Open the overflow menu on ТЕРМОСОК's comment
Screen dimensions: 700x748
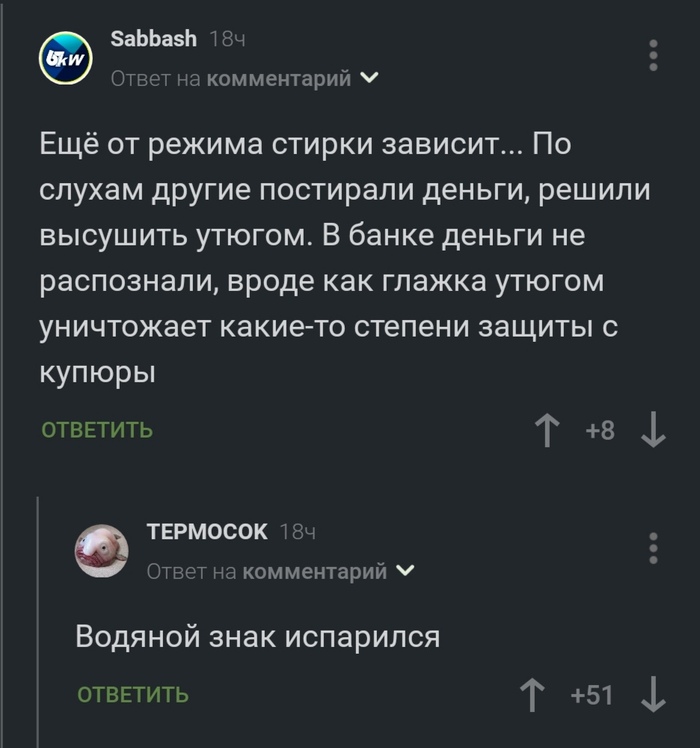(654, 549)
